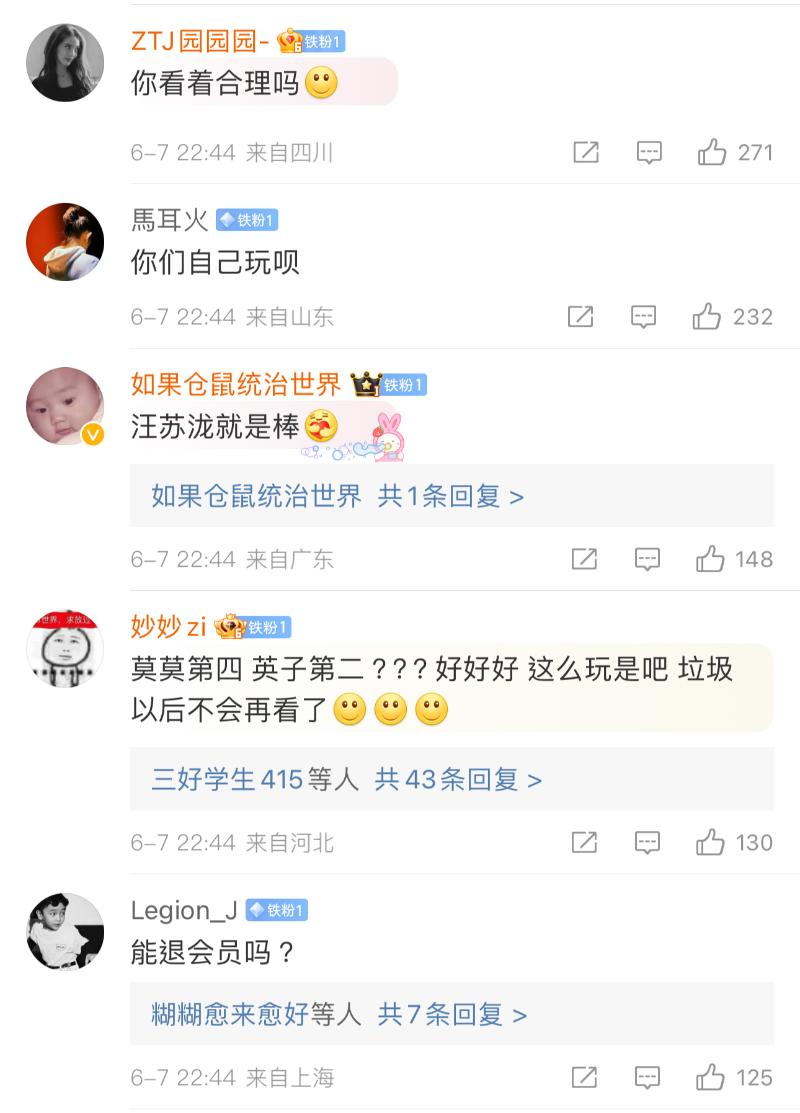The height and width of the screenshot is (1113, 800).
Task: Like Legion_J's comment 能退会员吗
Action: pos(711,1077)
